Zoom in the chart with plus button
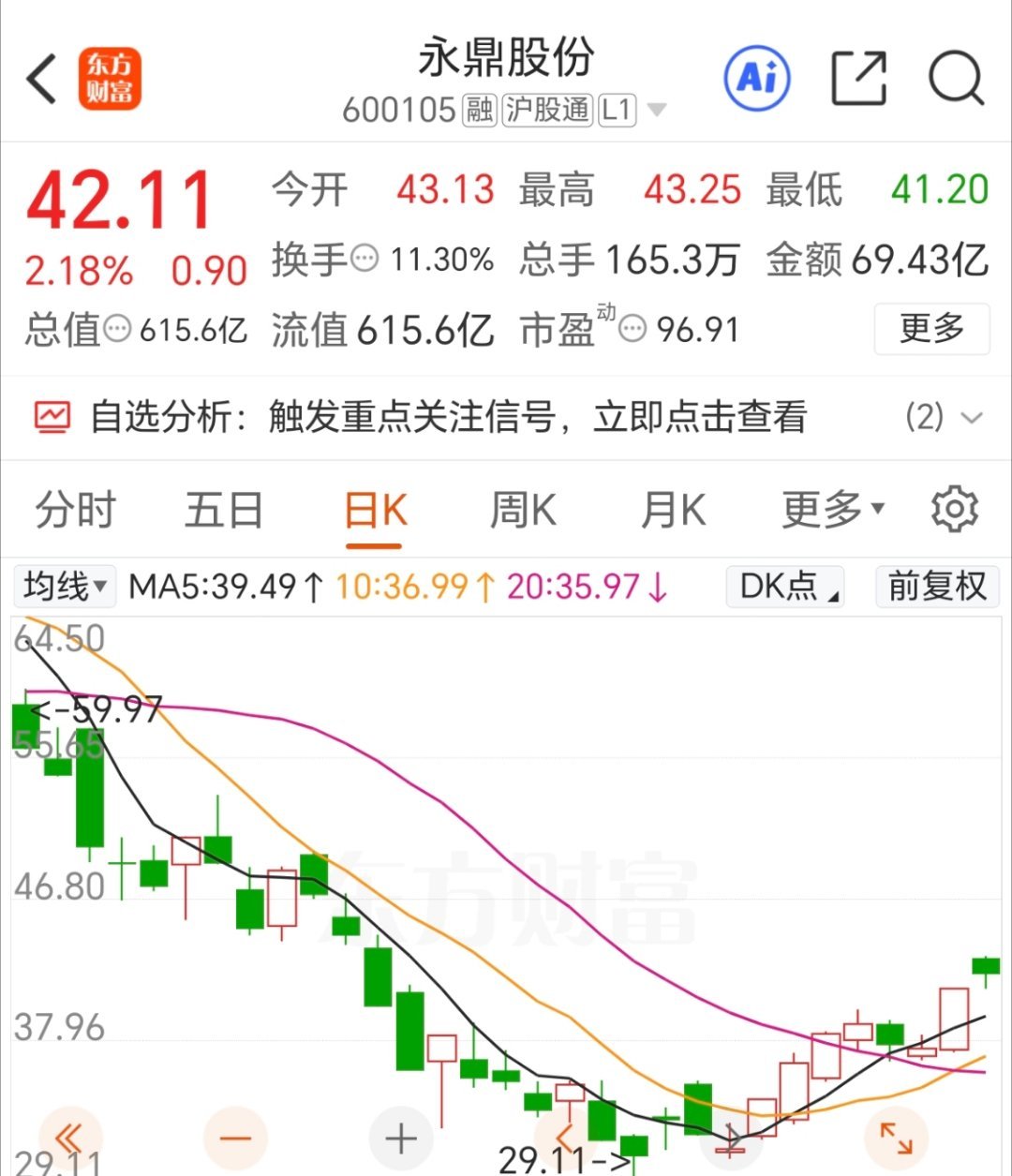 point(402,1139)
